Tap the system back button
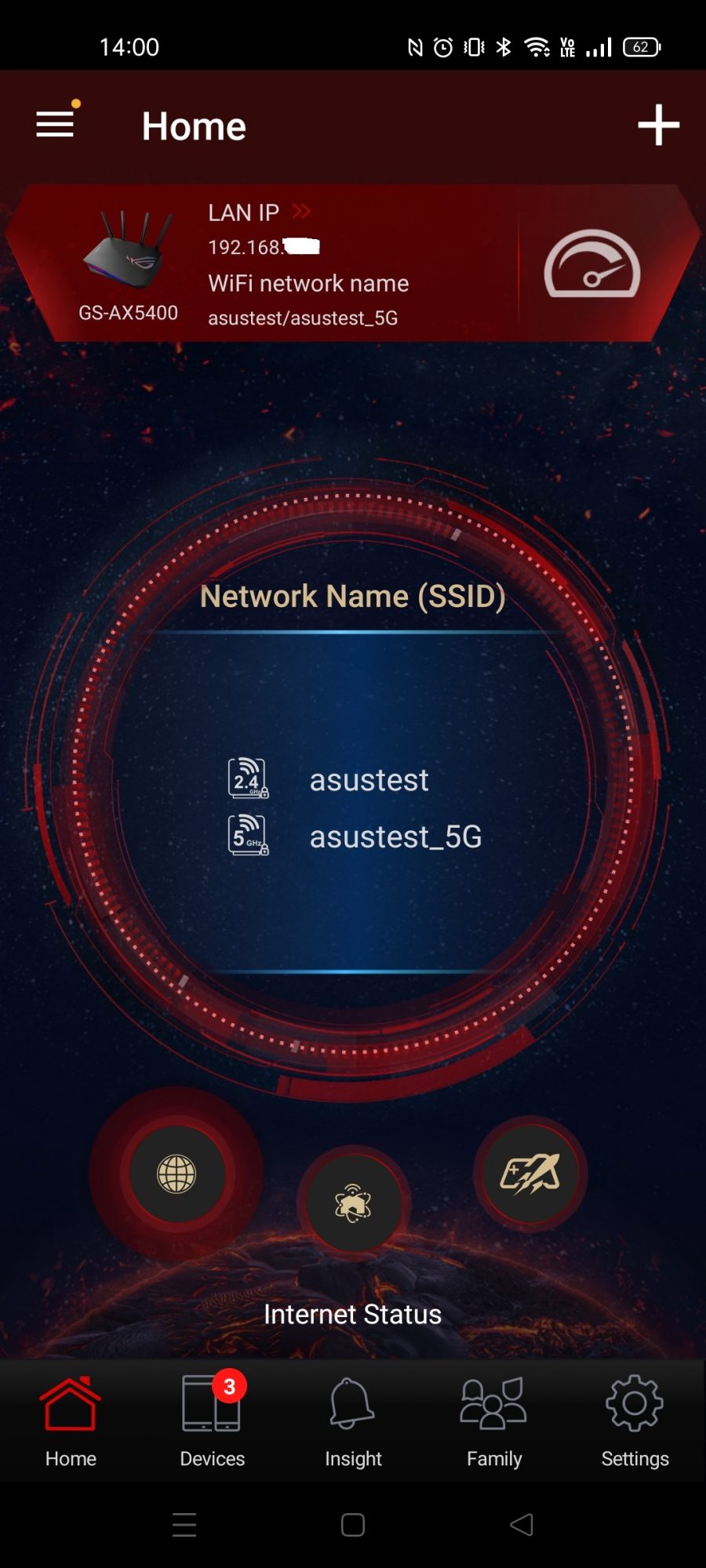The image size is (706, 1568). coord(522,1525)
